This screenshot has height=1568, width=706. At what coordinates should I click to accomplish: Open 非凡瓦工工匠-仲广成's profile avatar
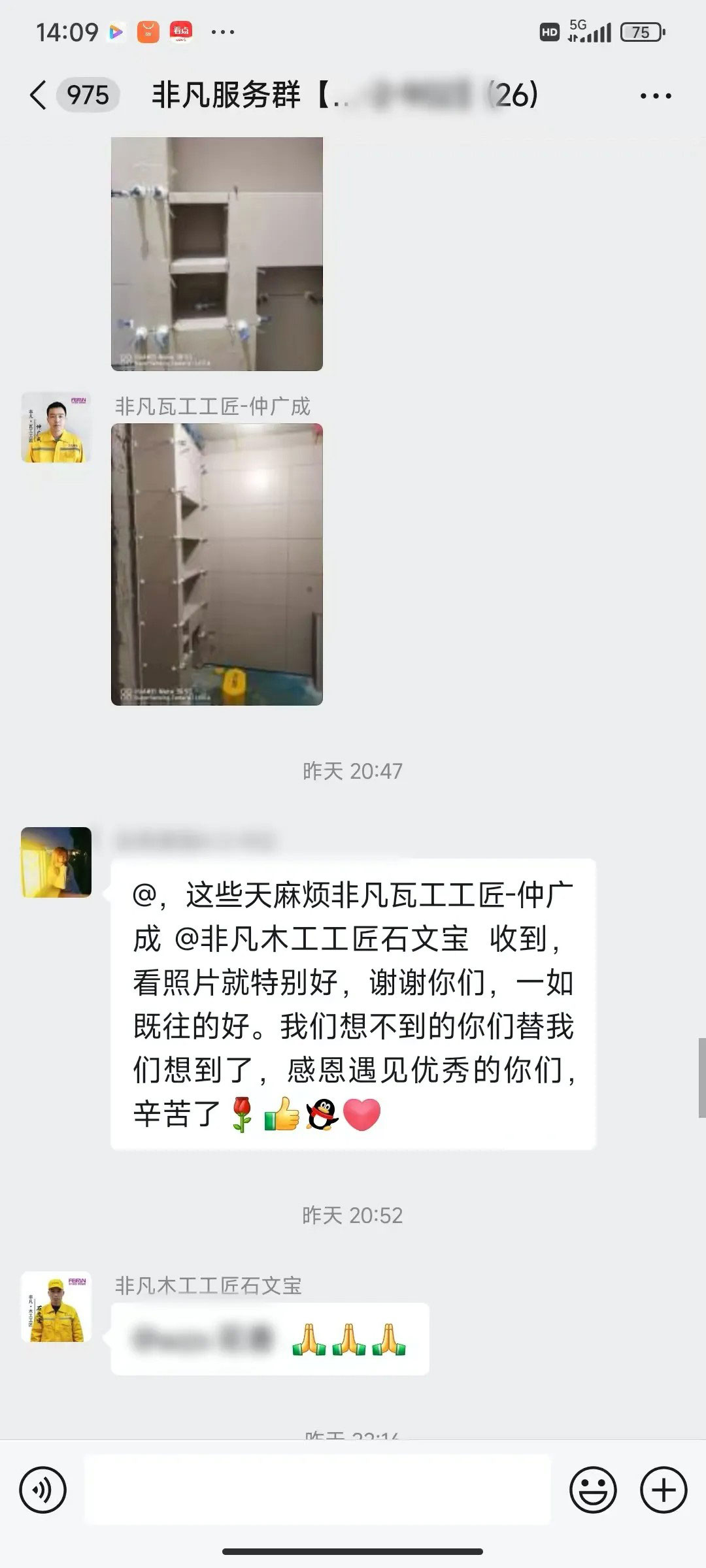[56, 427]
